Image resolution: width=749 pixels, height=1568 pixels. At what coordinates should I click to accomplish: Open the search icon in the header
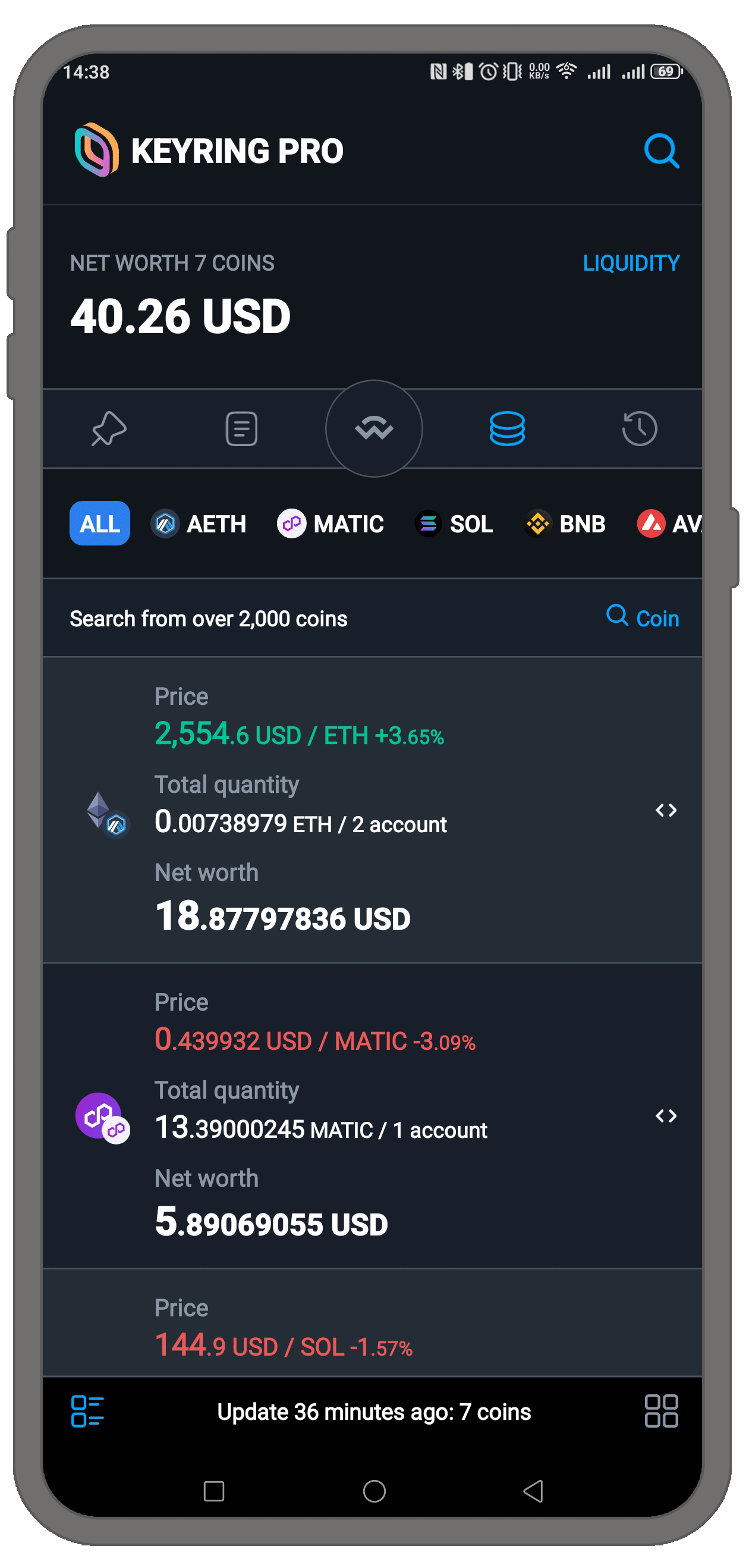pos(662,150)
